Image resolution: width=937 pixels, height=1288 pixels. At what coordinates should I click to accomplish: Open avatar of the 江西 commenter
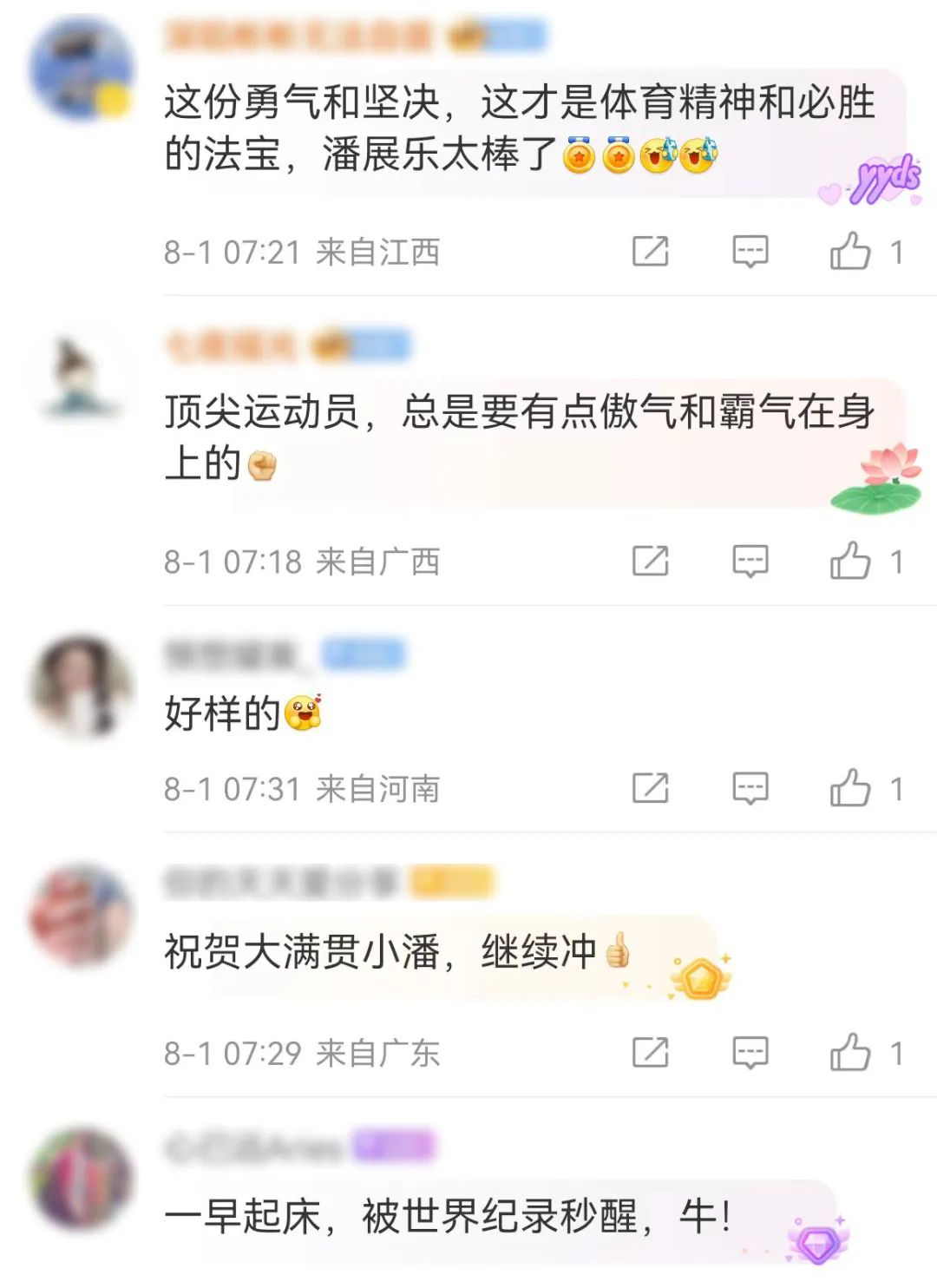pos(82,68)
